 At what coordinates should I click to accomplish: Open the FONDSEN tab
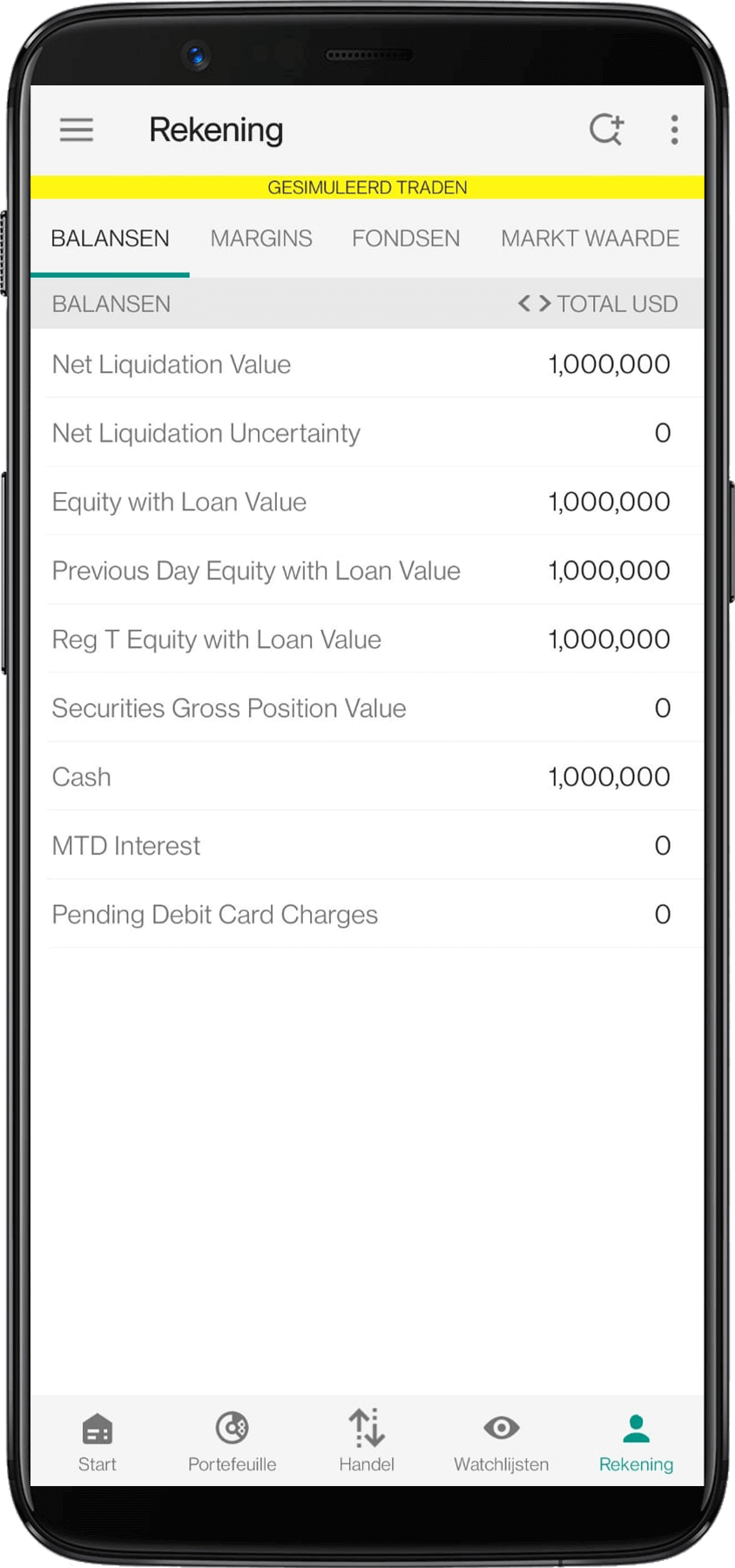pos(406,238)
